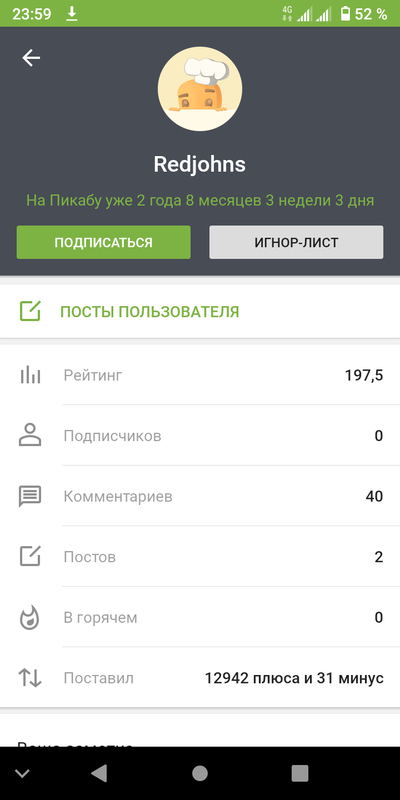
Task: Add user with ИГНОР-ЛИСТ button
Action: click(x=296, y=242)
